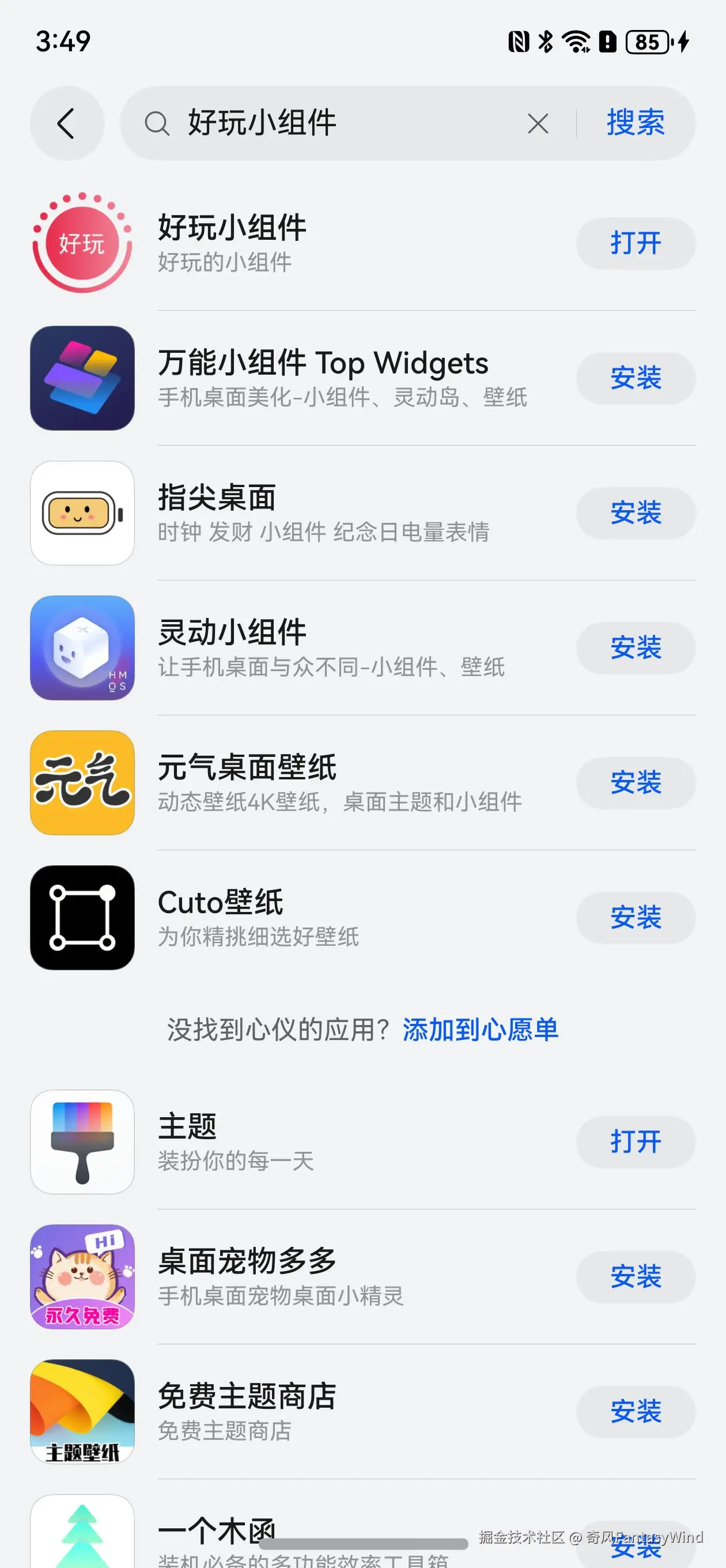This screenshot has width=726, height=1568.
Task: Open the 元气桌面壁纸 app icon
Action: pos(82,783)
